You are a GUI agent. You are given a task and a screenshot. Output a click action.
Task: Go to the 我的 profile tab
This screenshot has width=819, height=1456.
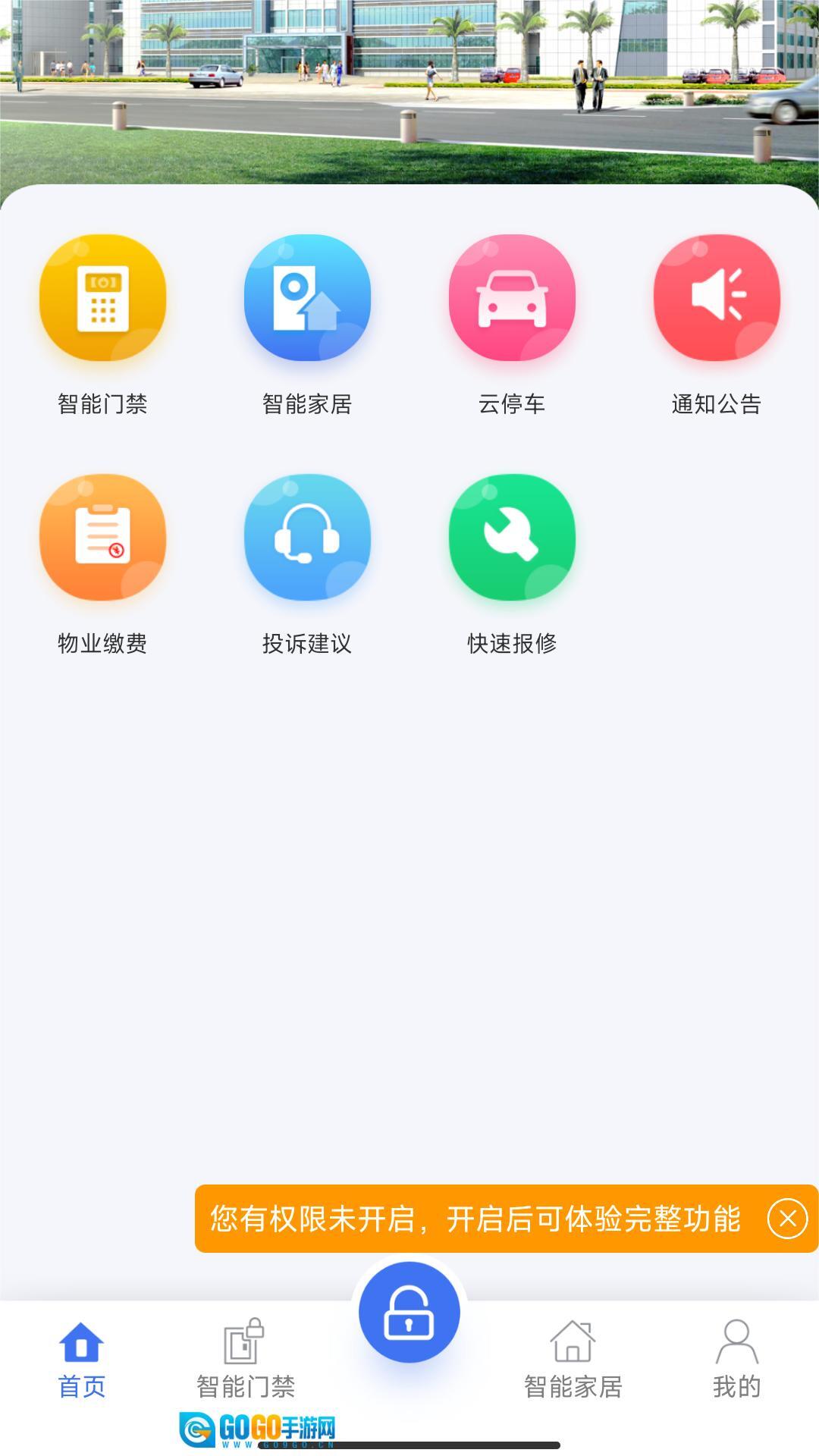click(736, 1359)
